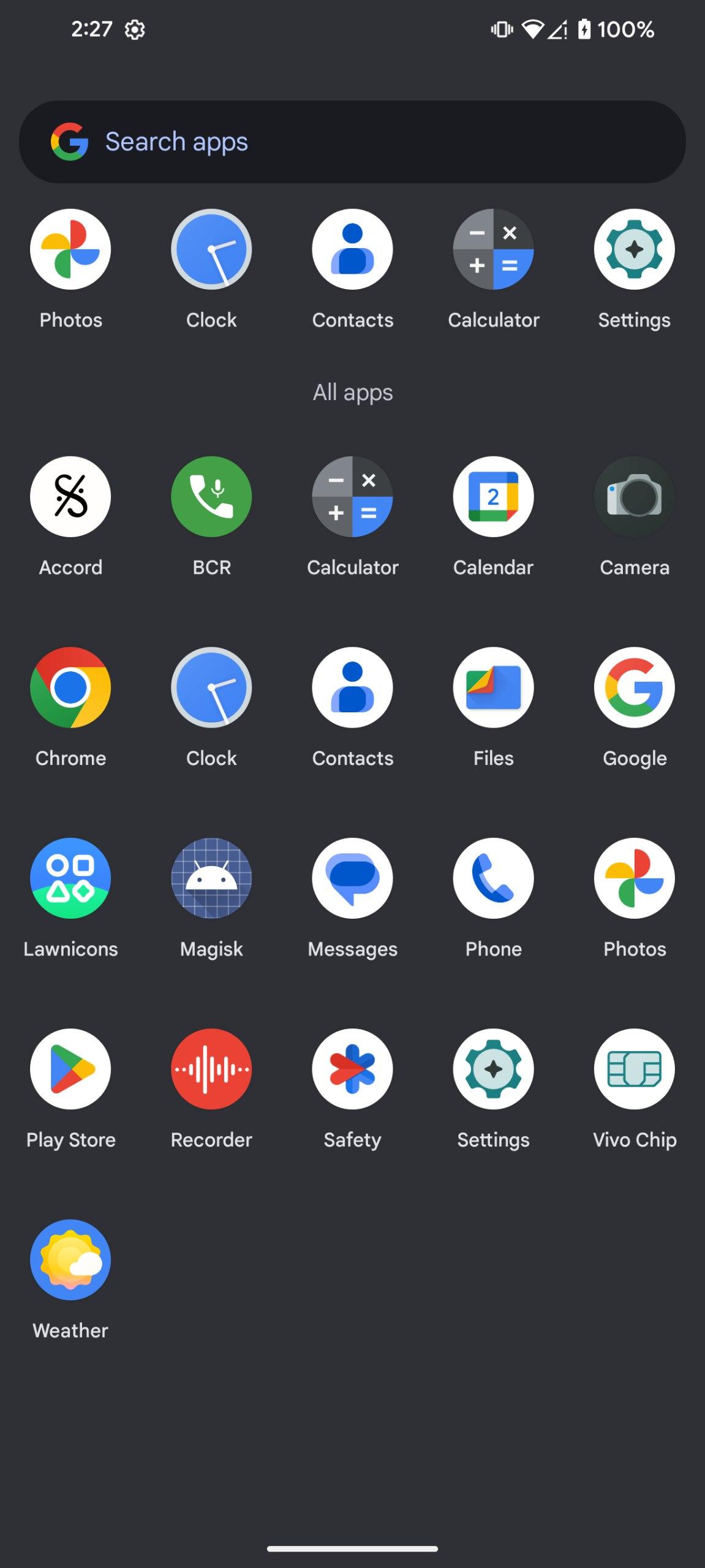Launch the Weather app
The image size is (705, 1568).
[x=70, y=1259]
